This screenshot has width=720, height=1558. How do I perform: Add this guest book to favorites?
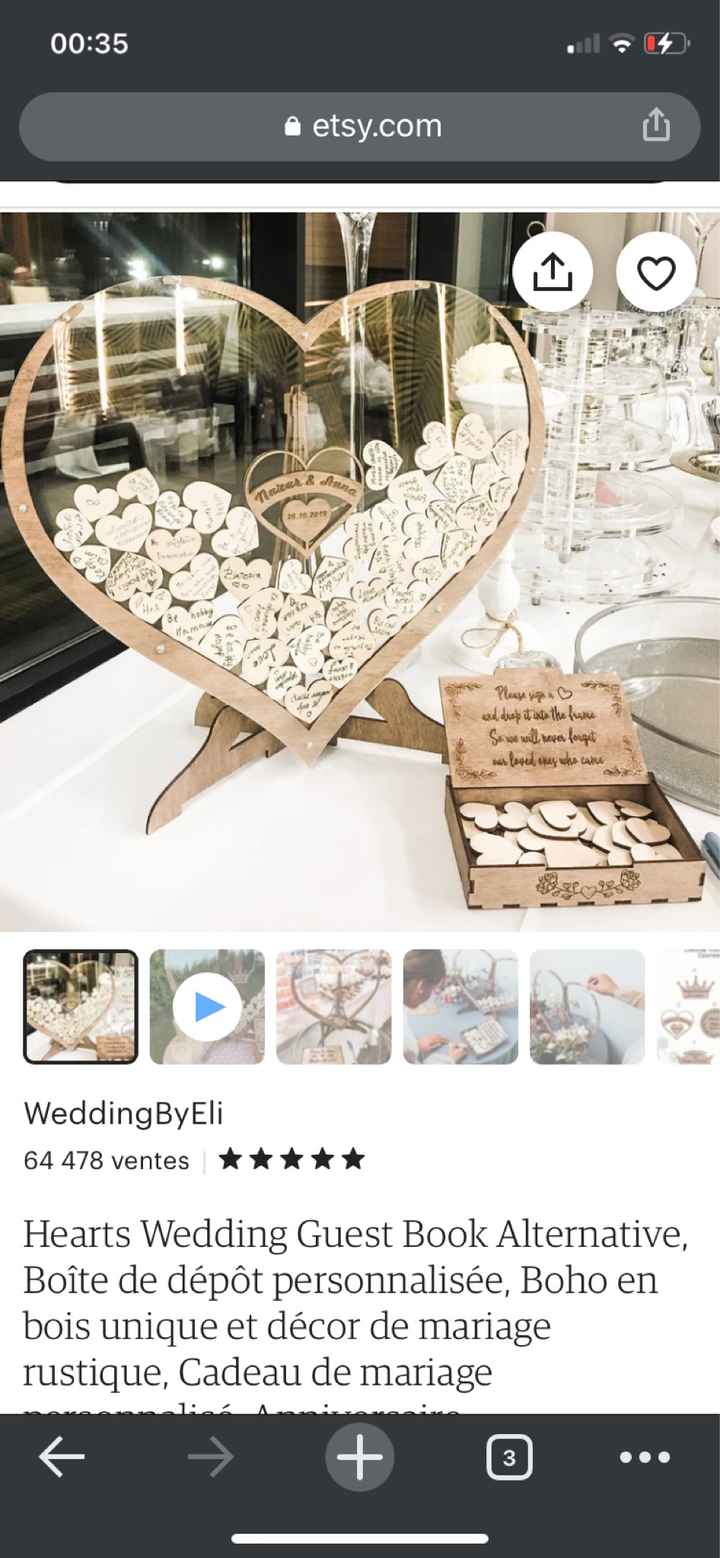point(656,273)
